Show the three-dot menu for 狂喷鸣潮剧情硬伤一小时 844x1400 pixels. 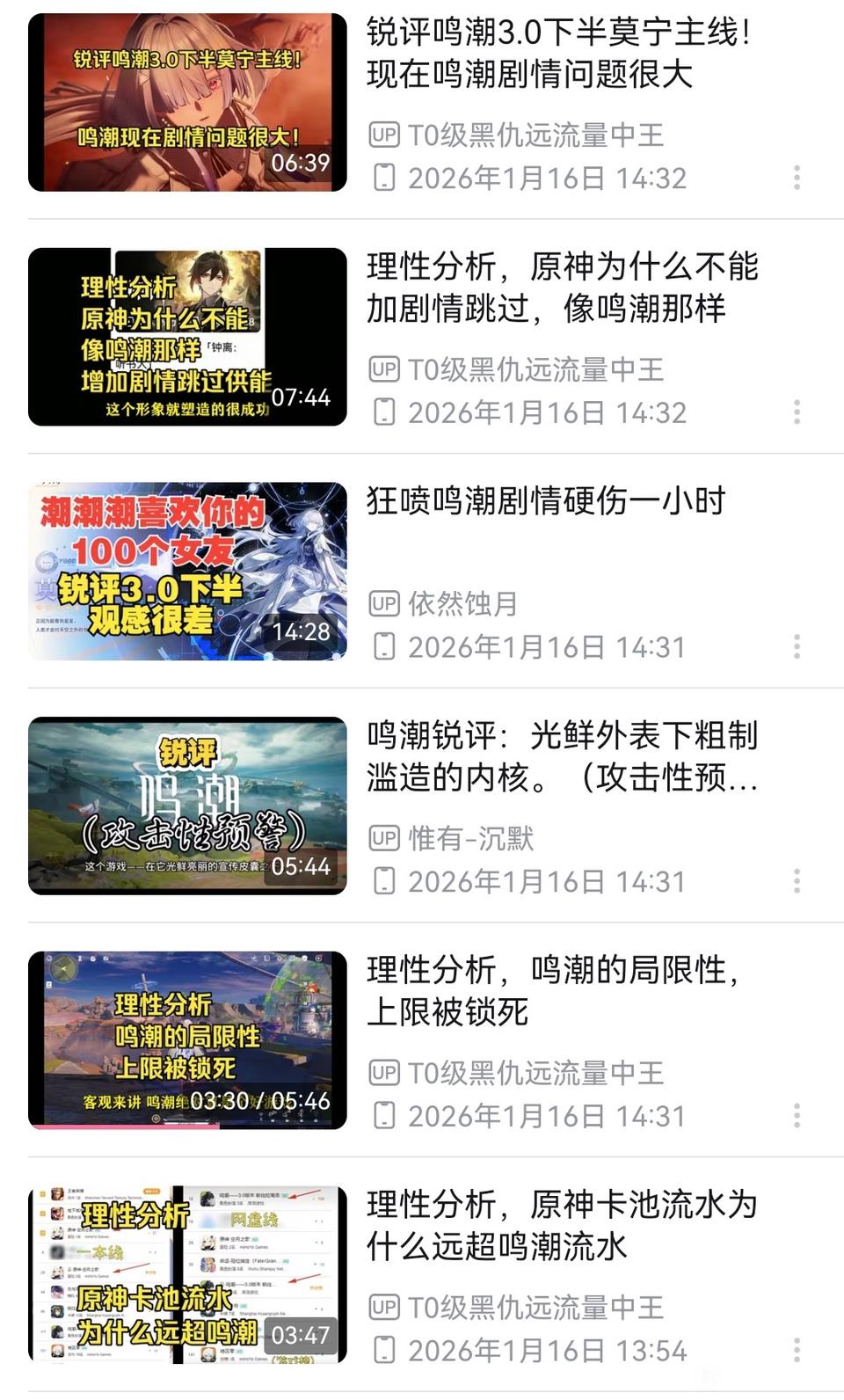(x=797, y=646)
